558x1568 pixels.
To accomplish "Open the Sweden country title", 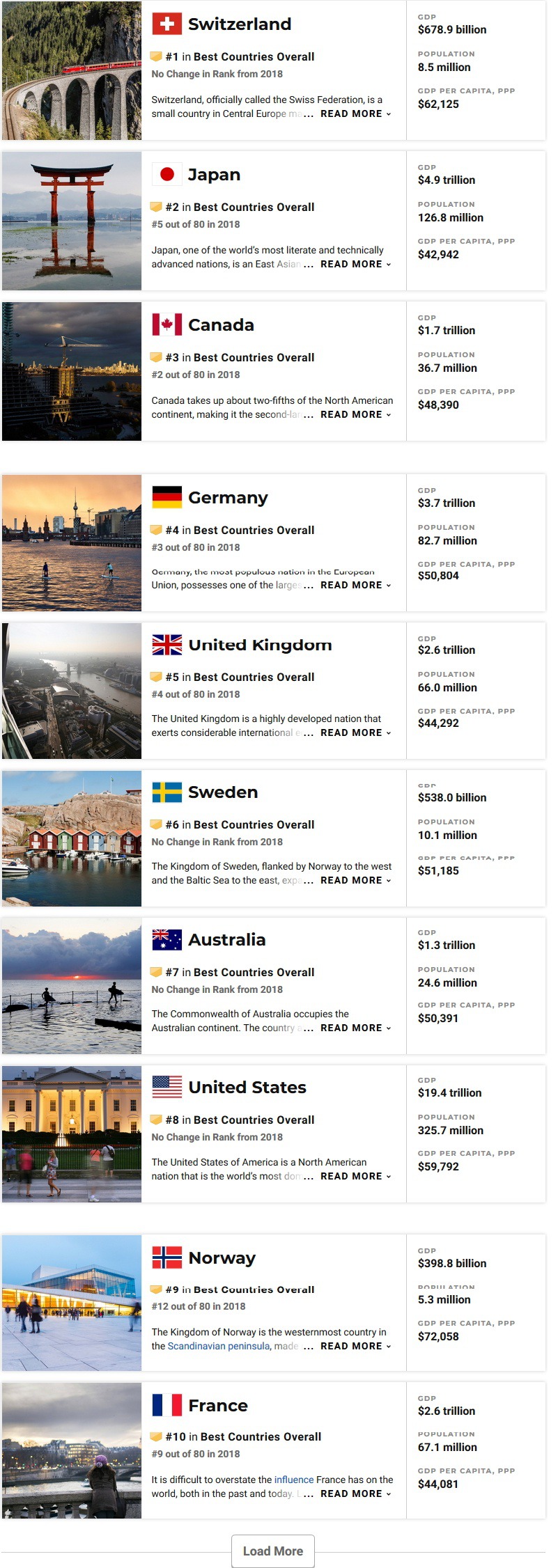I will tap(223, 792).
